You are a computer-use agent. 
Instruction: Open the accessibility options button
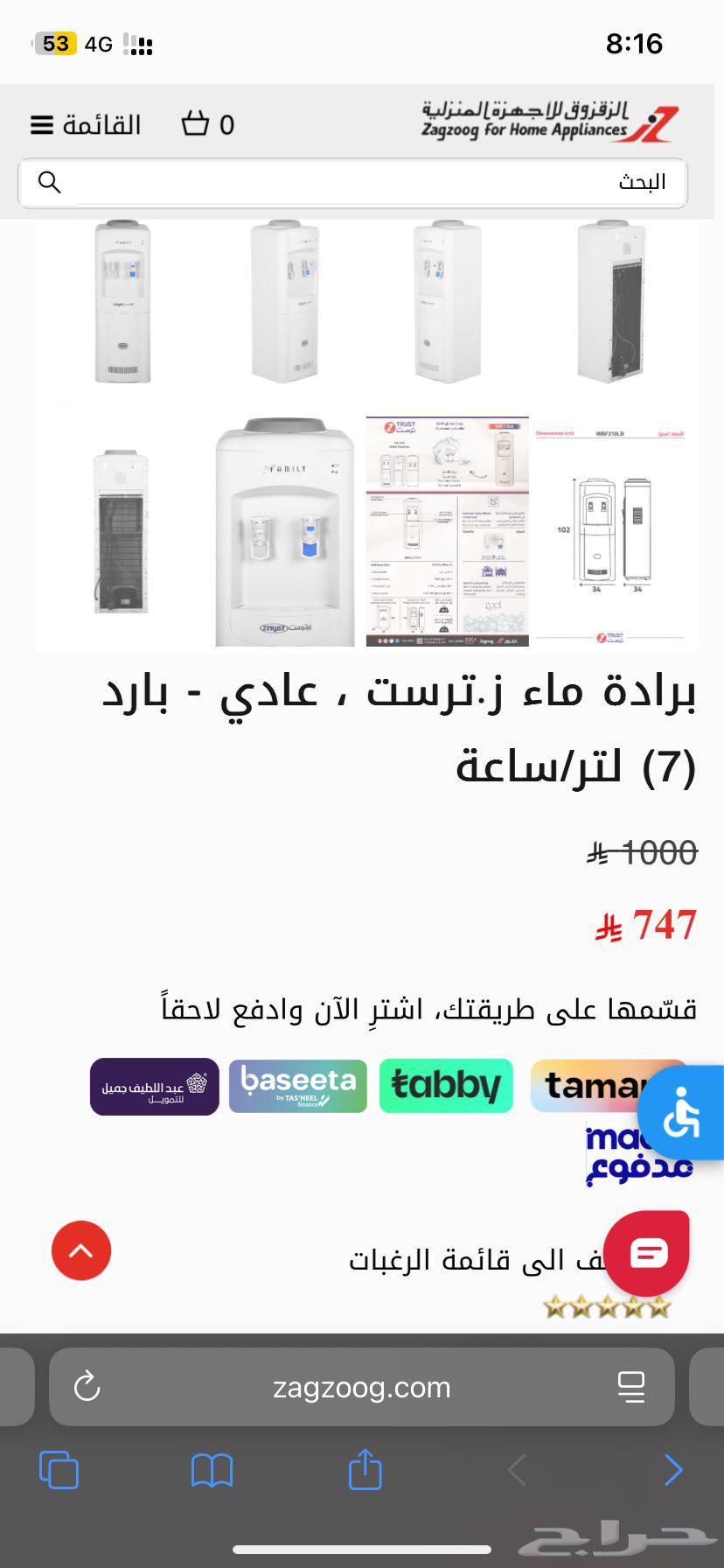[x=681, y=1113]
